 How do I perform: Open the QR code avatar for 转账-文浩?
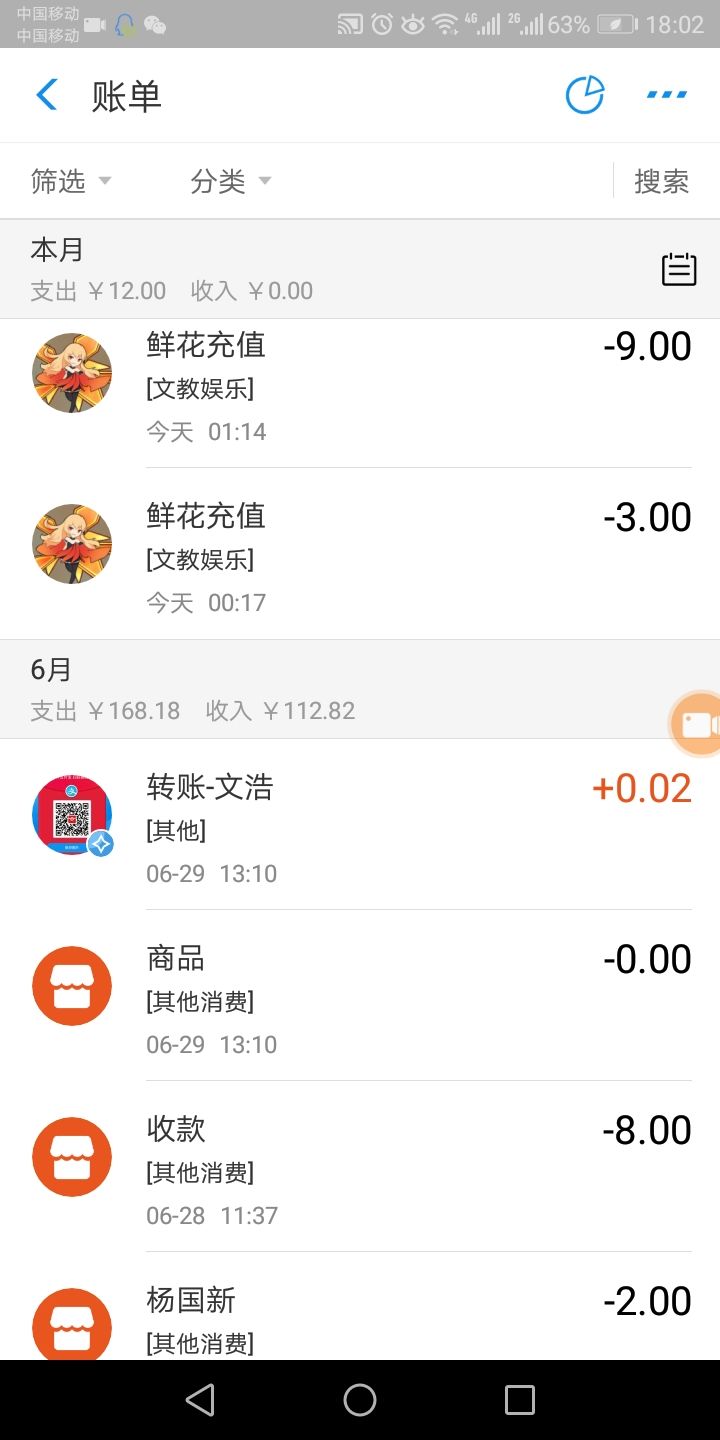[71, 814]
